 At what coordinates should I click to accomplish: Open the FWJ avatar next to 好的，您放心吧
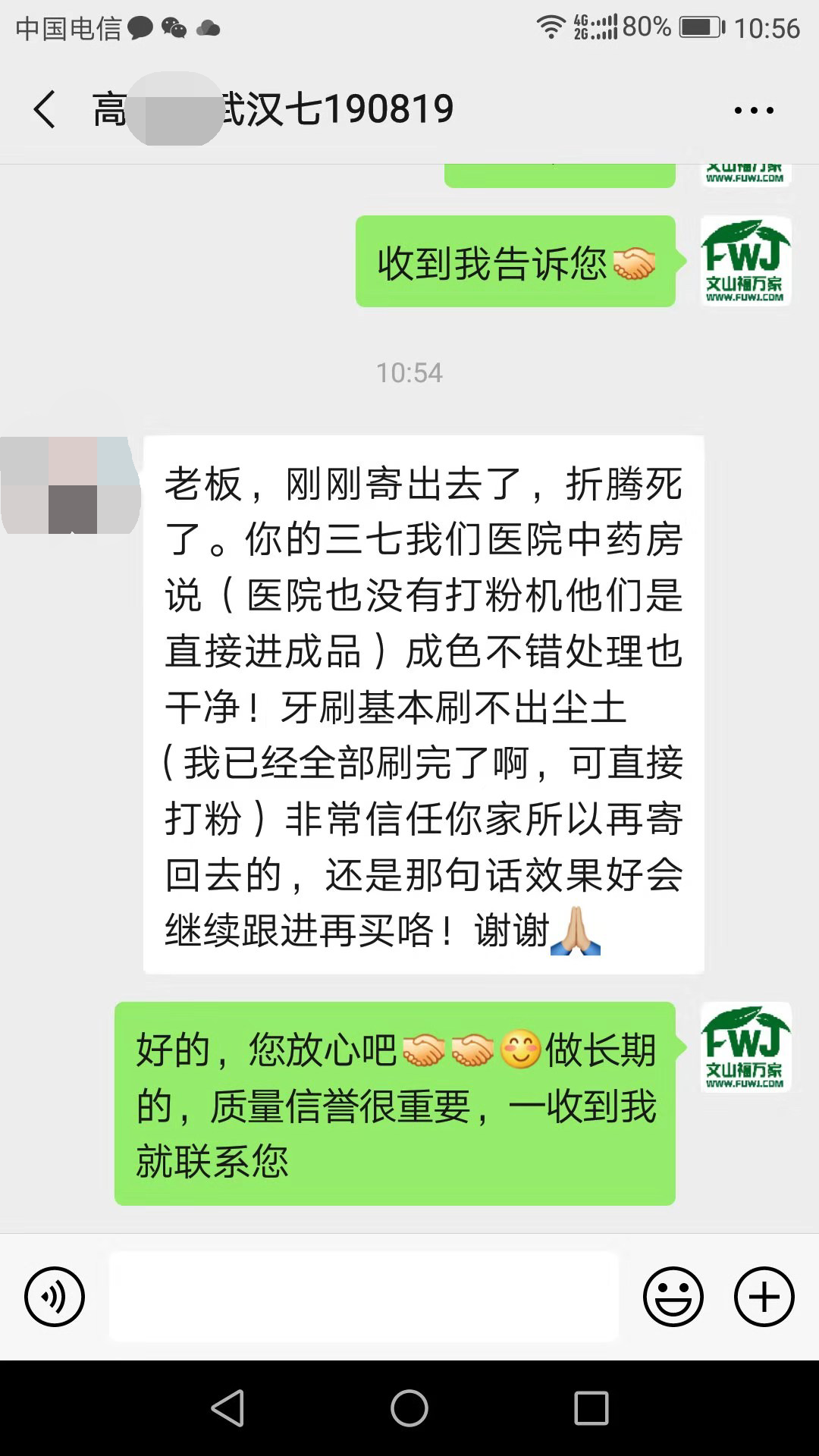(x=745, y=1047)
